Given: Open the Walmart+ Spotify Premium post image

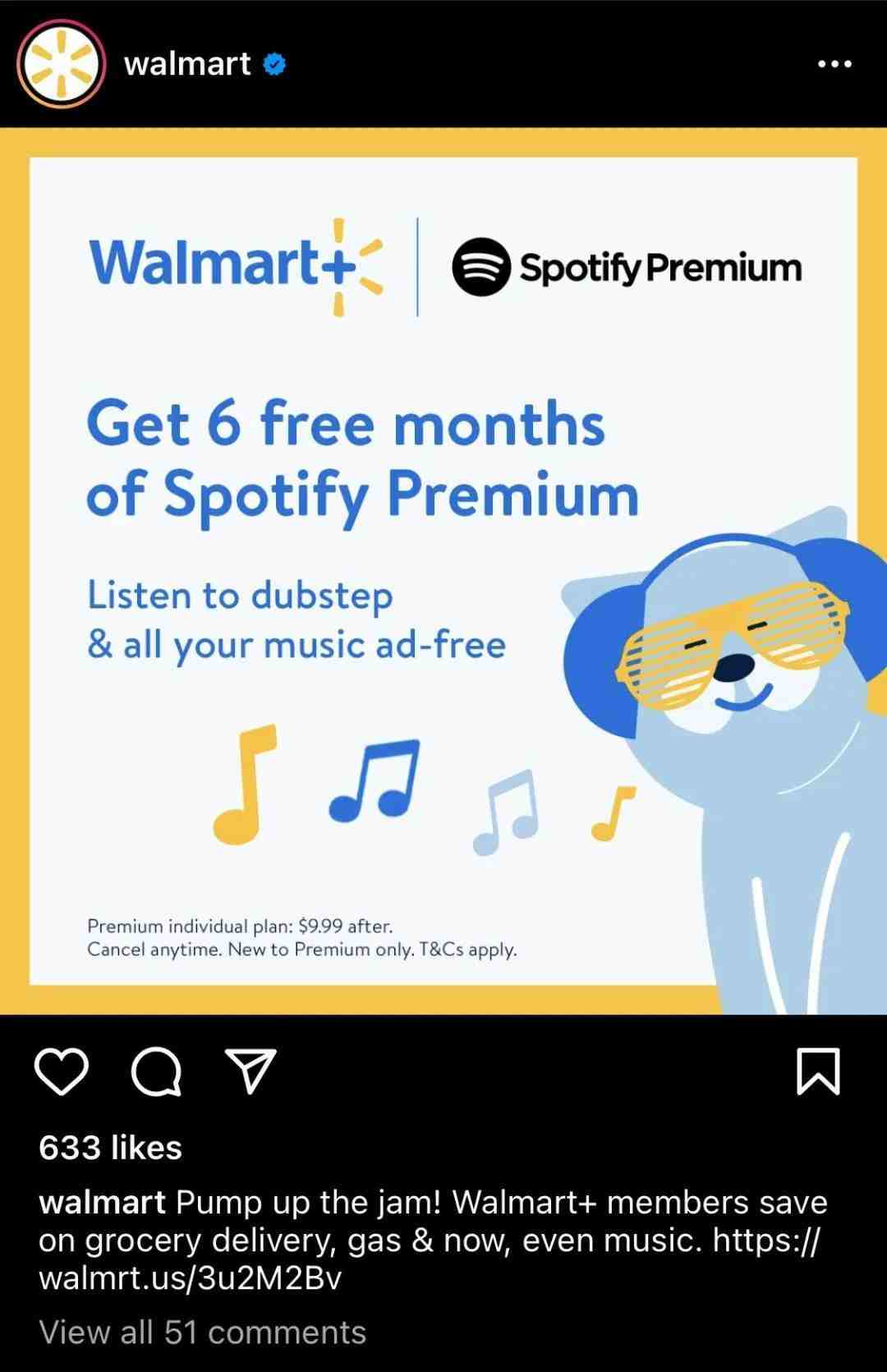Looking at the screenshot, I should pos(443,570).
